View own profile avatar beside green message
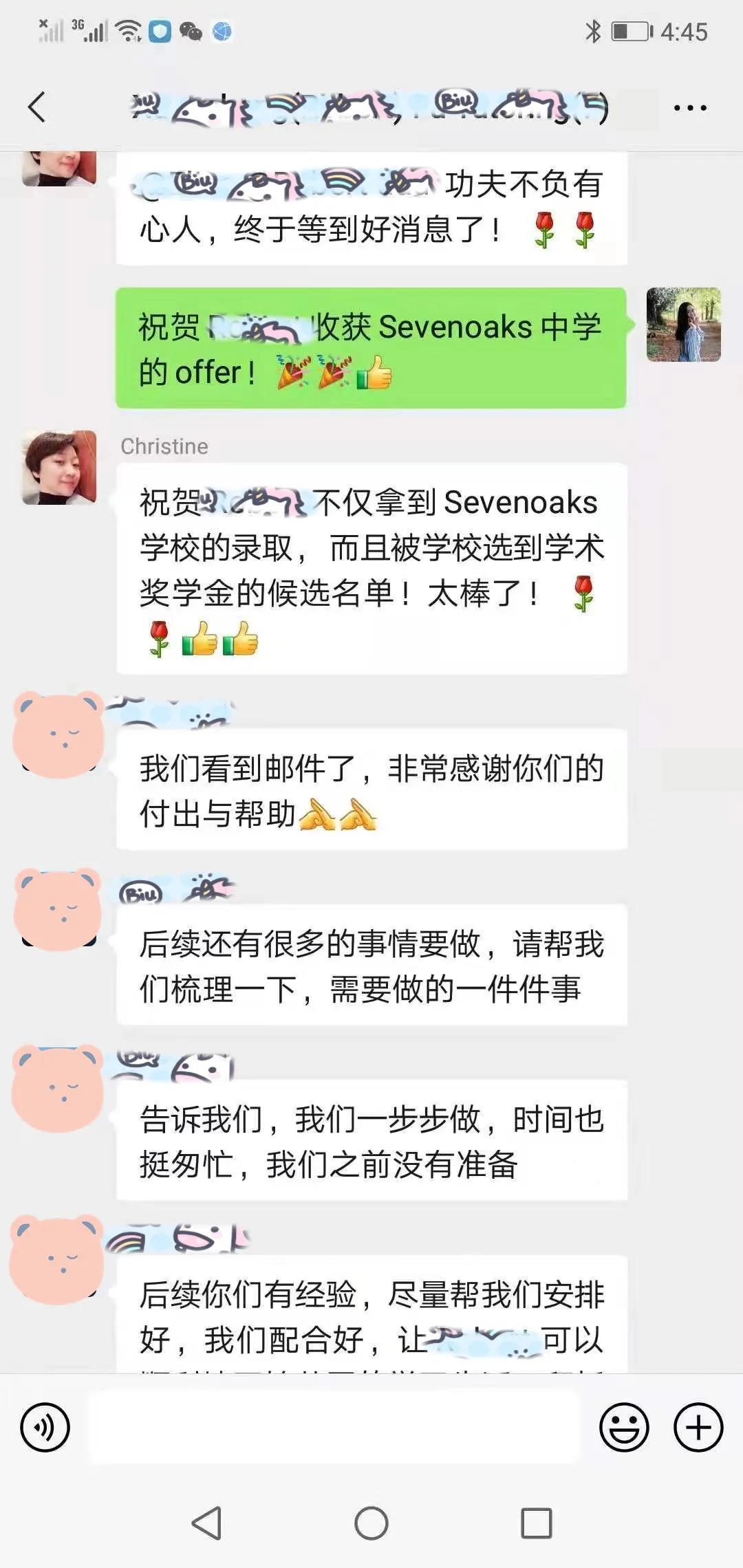The image size is (743, 1568). pos(683,325)
